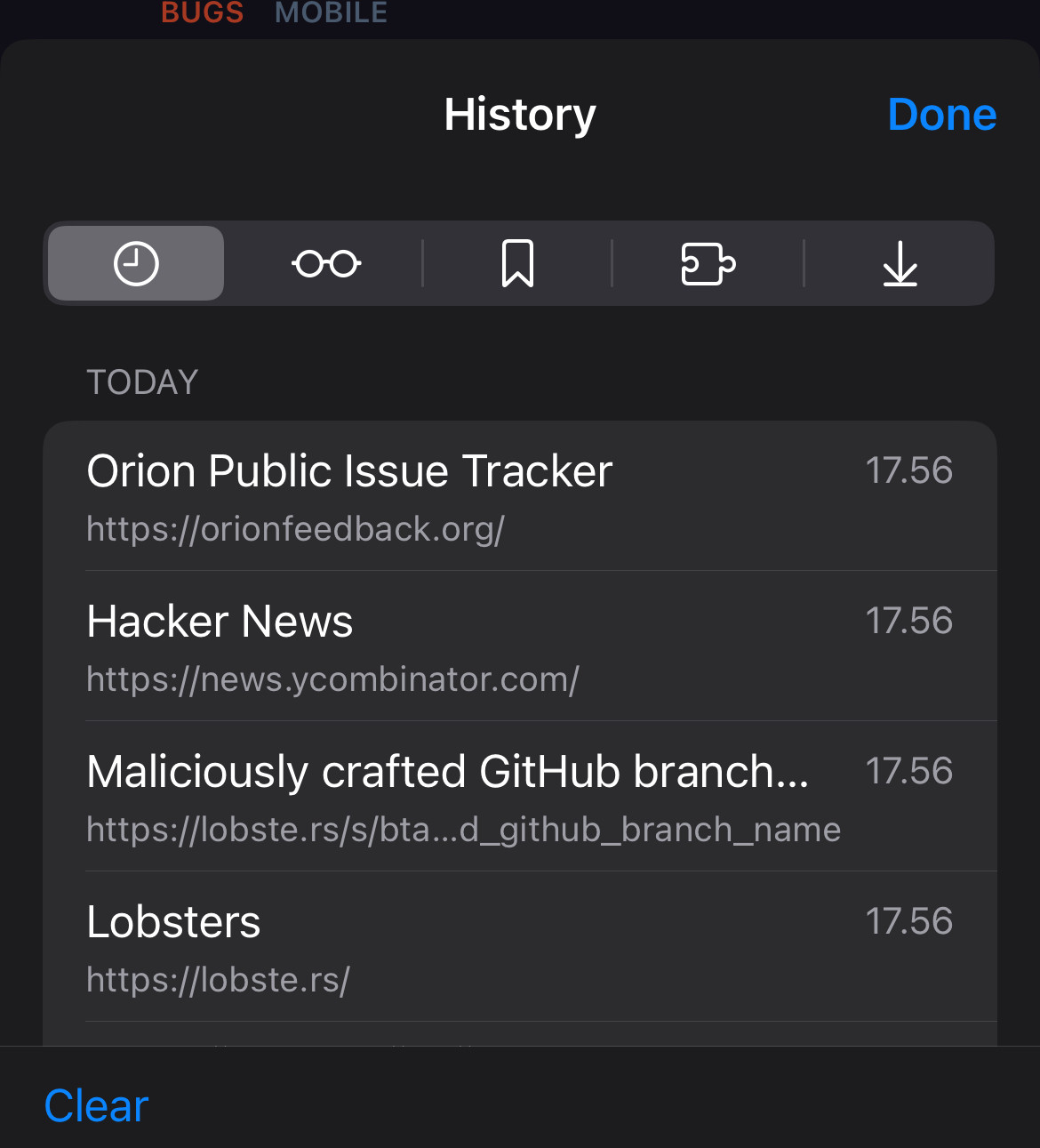Switch to the Bookmarks tab
Image resolution: width=1040 pixels, height=1148 pixels.
point(517,264)
